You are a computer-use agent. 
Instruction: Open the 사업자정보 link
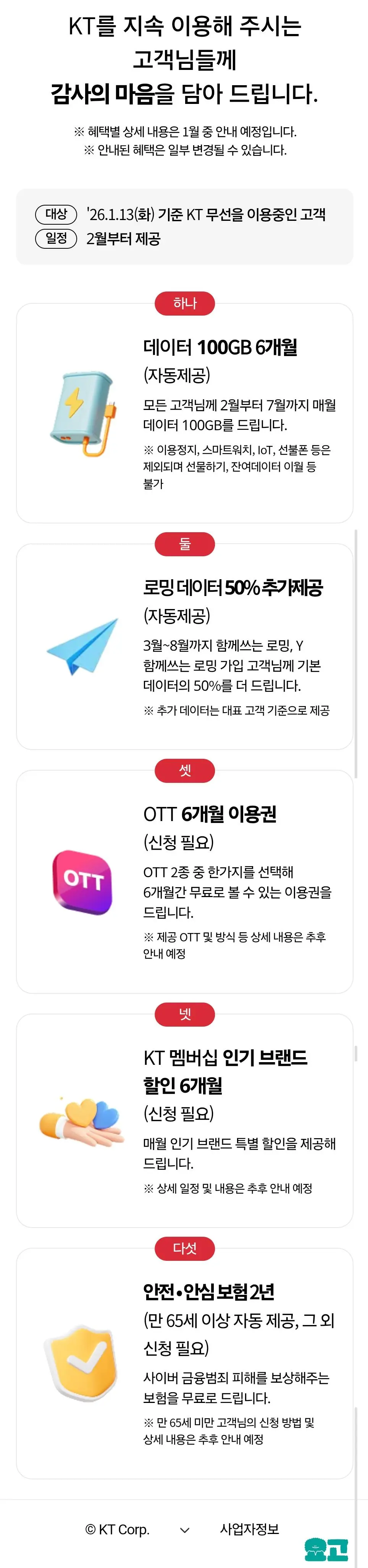pyautogui.click(x=249, y=1528)
